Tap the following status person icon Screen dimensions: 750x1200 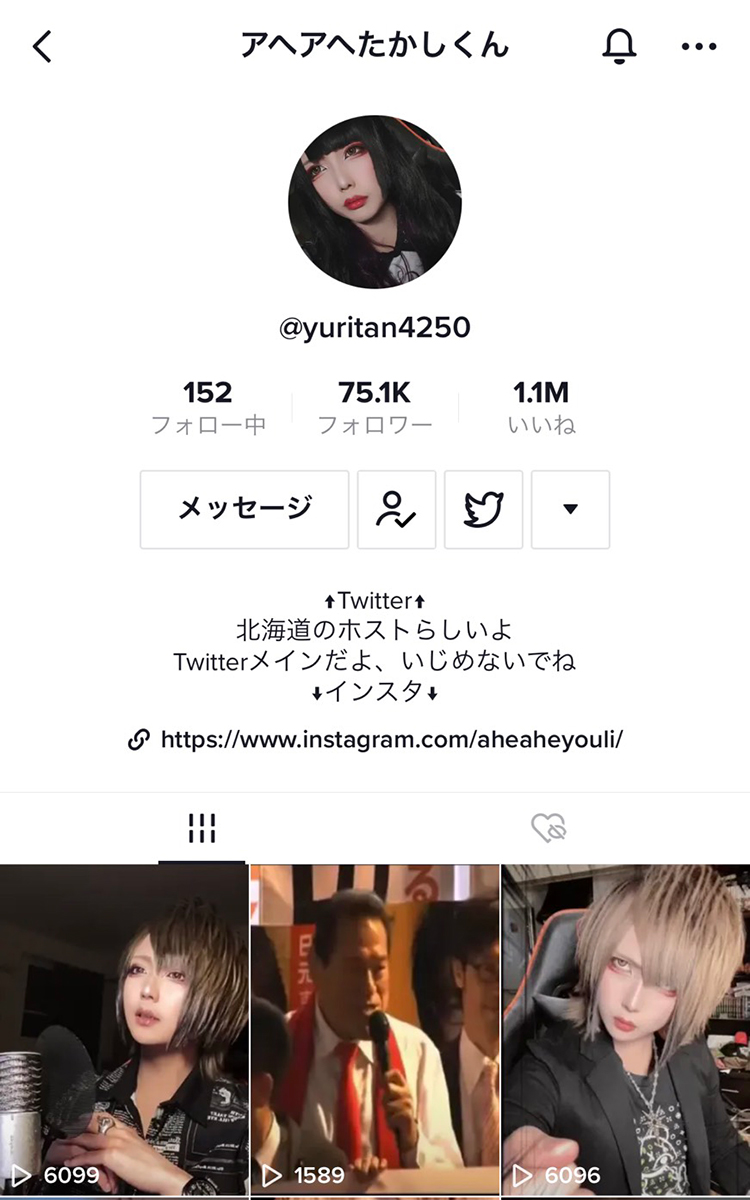[396, 509]
